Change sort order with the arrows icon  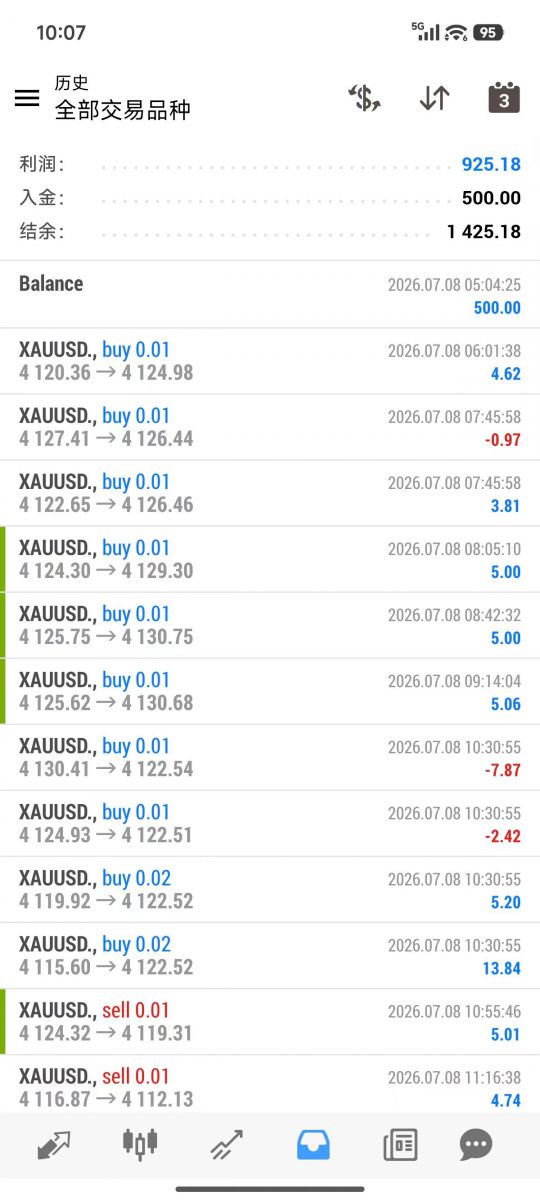(x=434, y=98)
